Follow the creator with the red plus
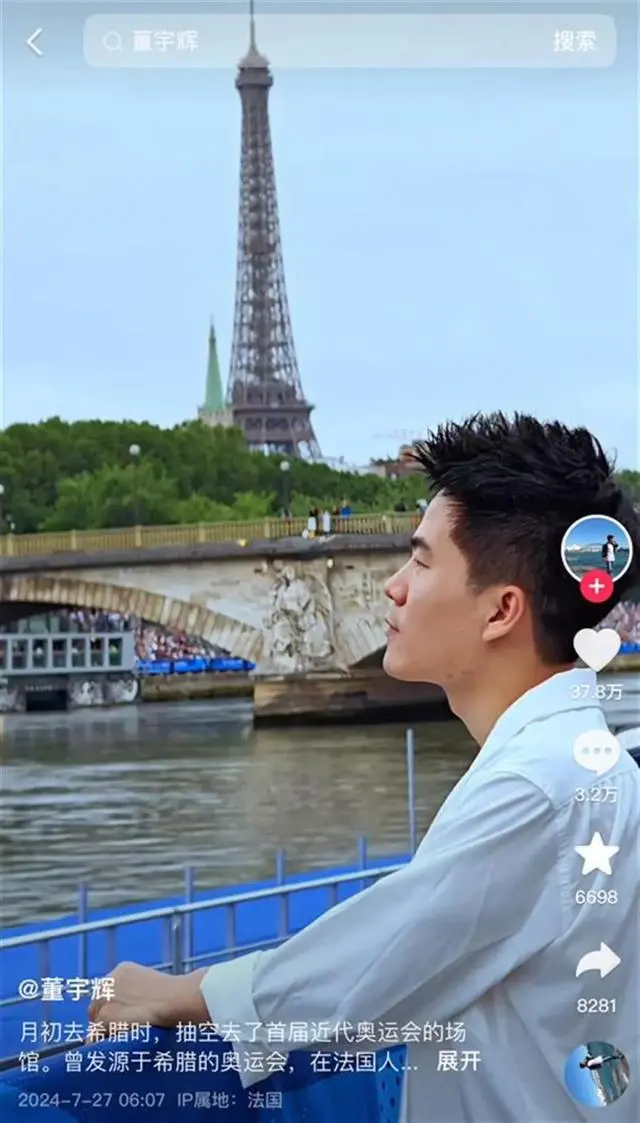 click(596, 586)
